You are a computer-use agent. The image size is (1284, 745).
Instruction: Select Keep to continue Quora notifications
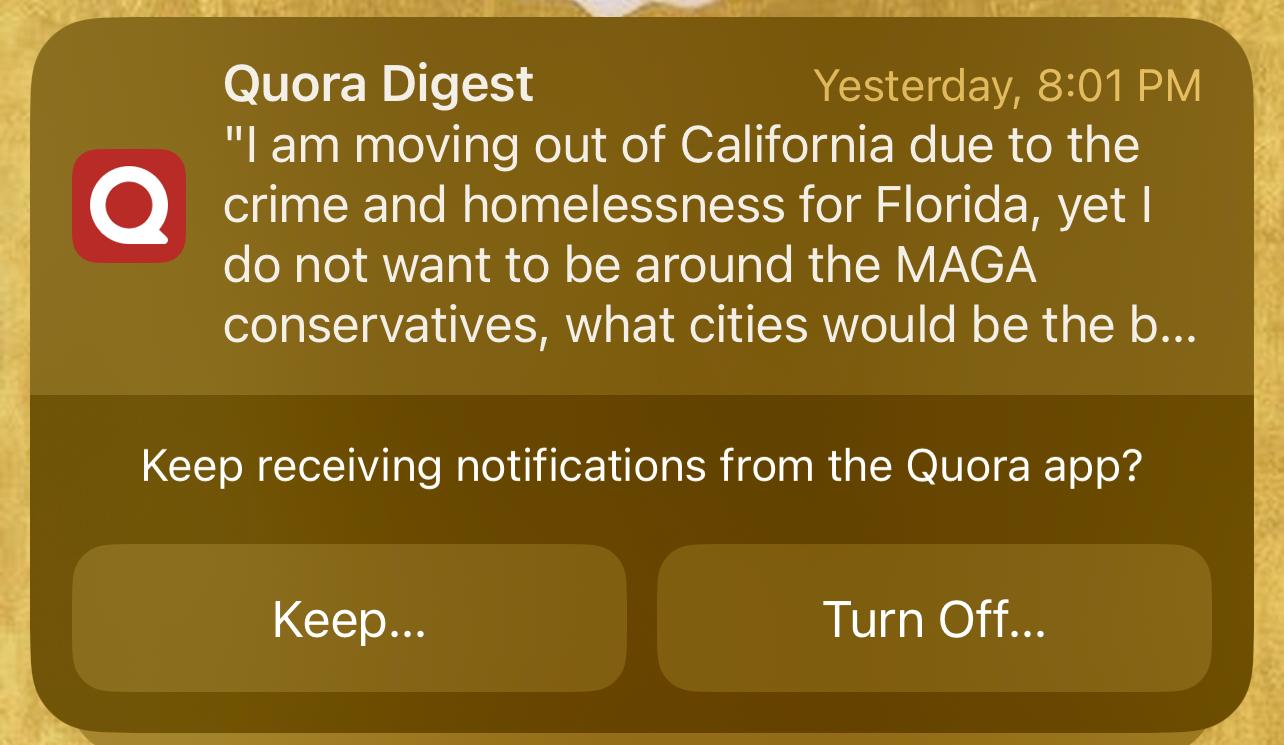click(x=349, y=618)
